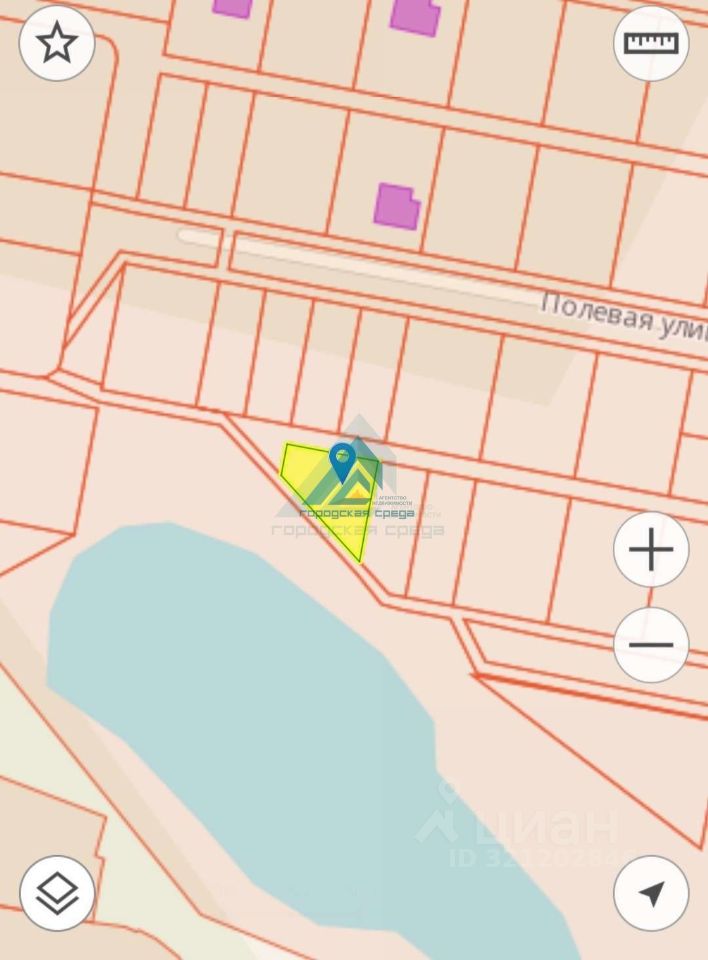The width and height of the screenshot is (708, 960).
Task: Zoom out of the map
Action: 651,645
